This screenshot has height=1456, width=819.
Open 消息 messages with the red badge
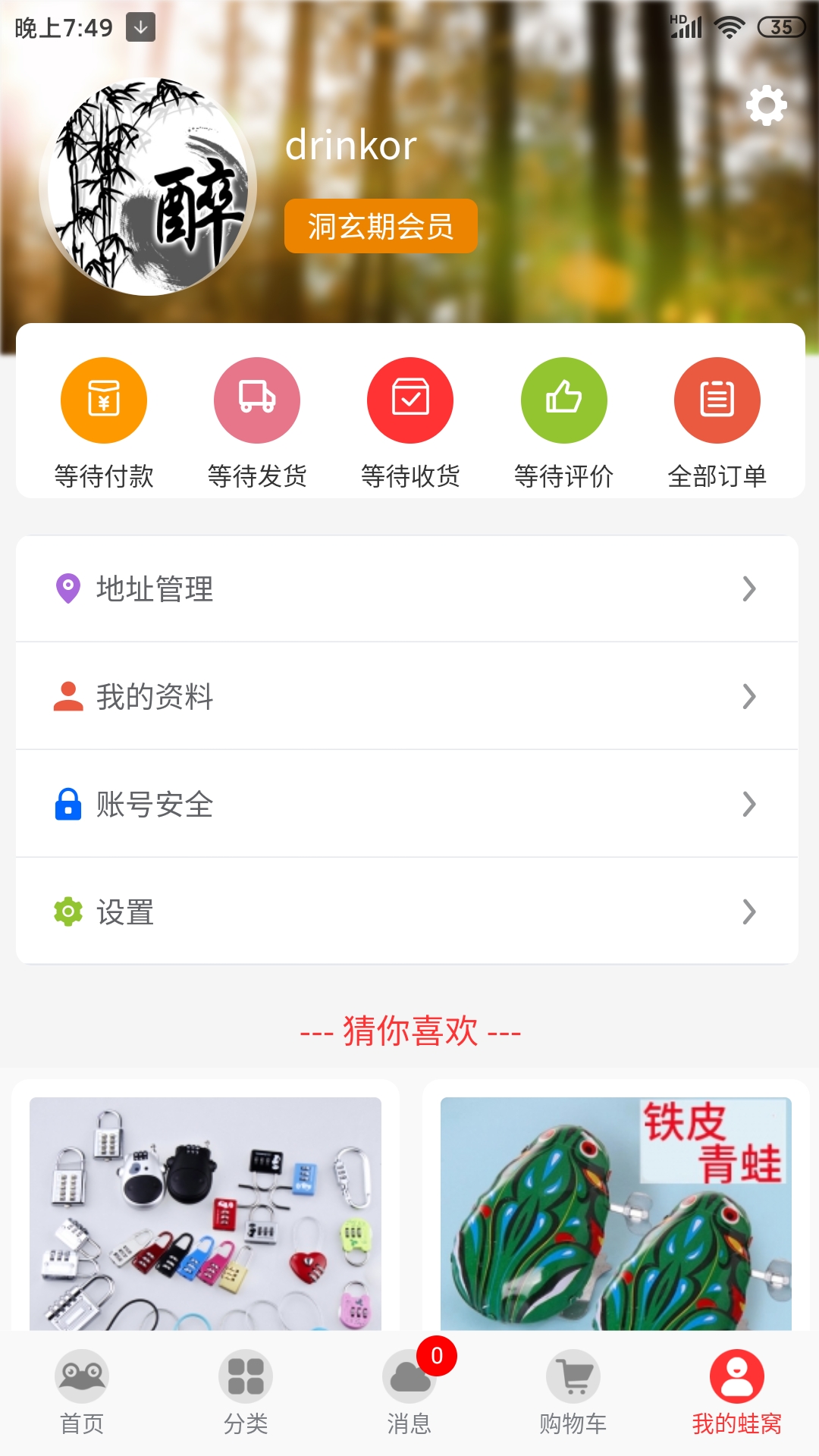click(409, 1395)
